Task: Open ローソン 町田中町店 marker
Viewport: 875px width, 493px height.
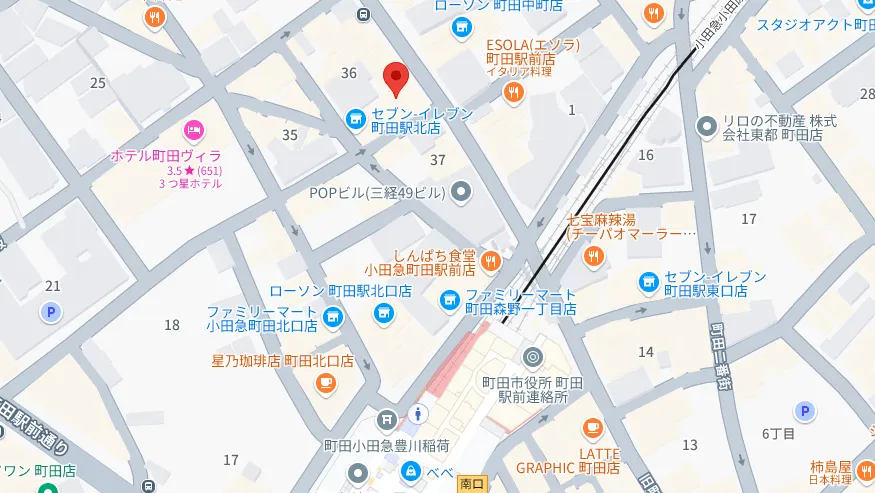Action: [460, 26]
